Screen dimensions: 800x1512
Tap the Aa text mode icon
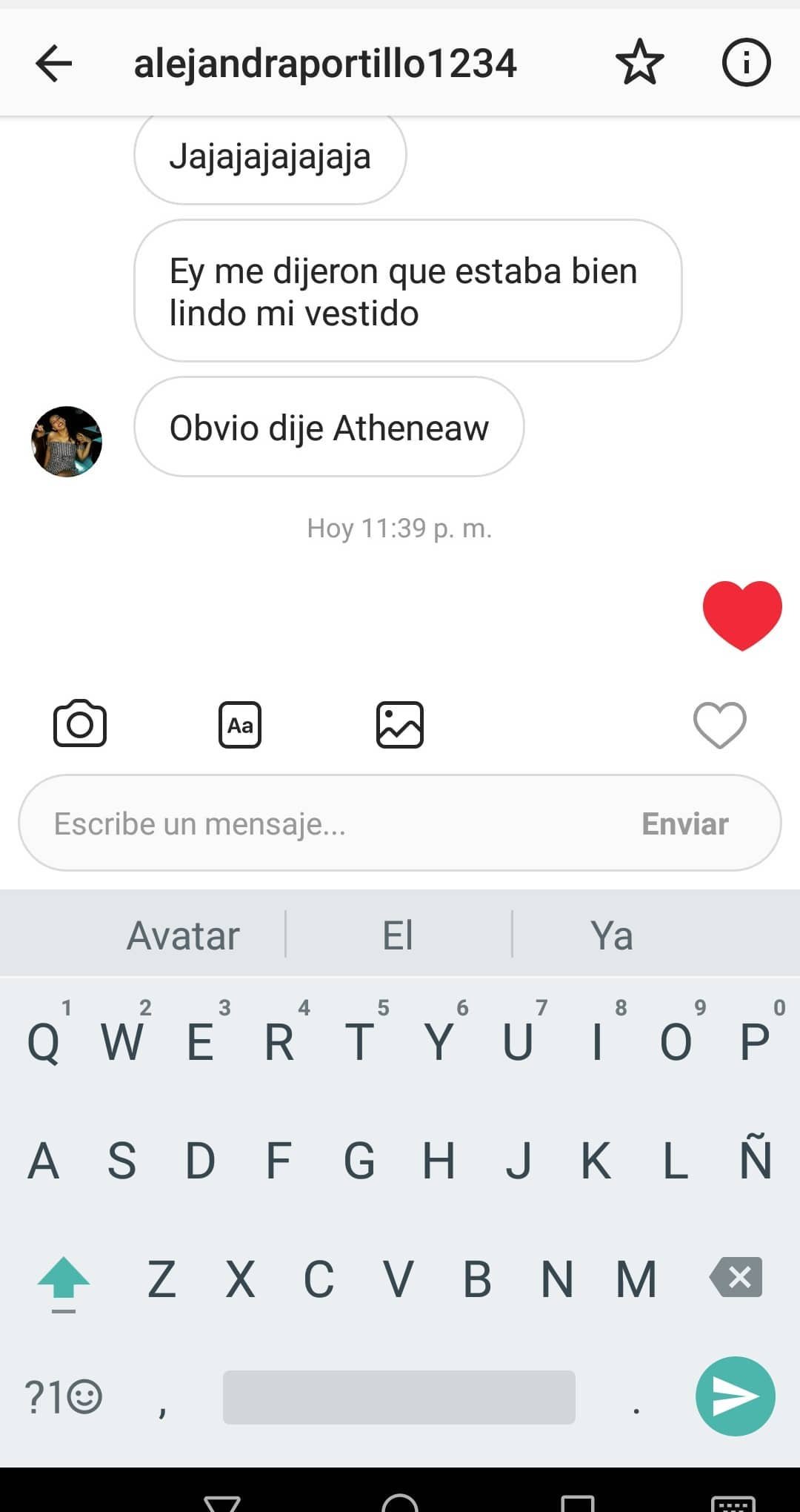pyautogui.click(x=240, y=725)
